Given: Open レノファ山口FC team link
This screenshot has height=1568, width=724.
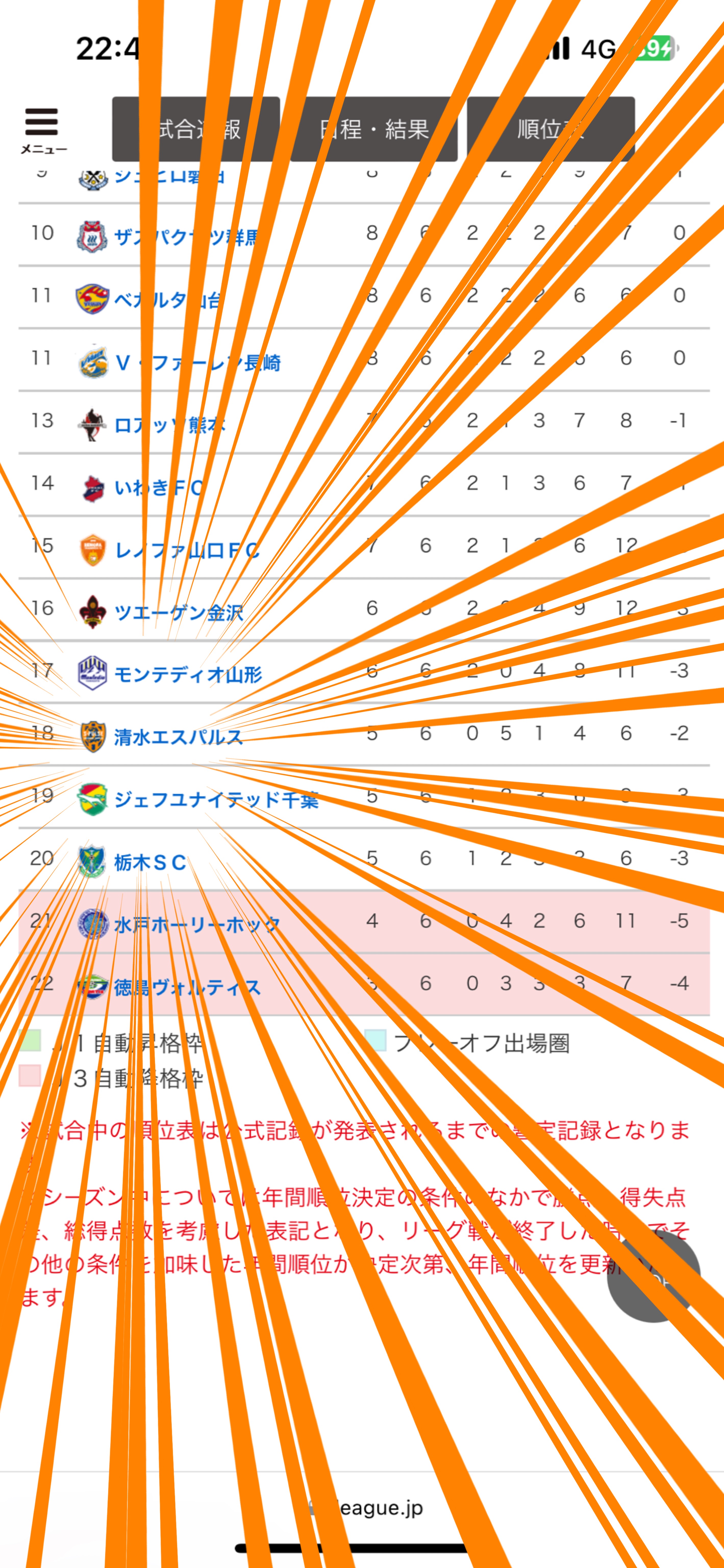Looking at the screenshot, I should [x=185, y=550].
